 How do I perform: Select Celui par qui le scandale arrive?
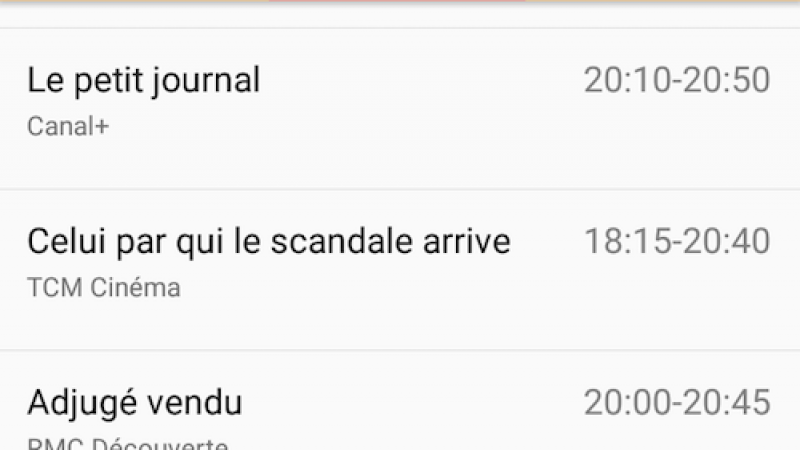(268, 242)
